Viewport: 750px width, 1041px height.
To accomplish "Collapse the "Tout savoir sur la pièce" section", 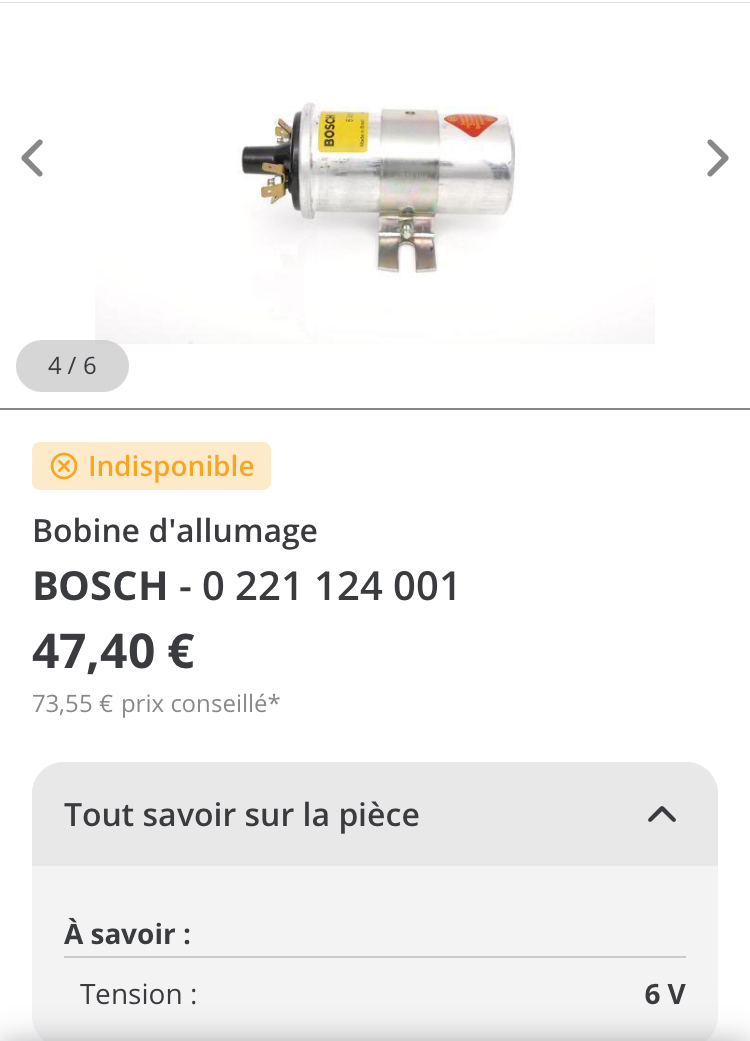I will (661, 814).
